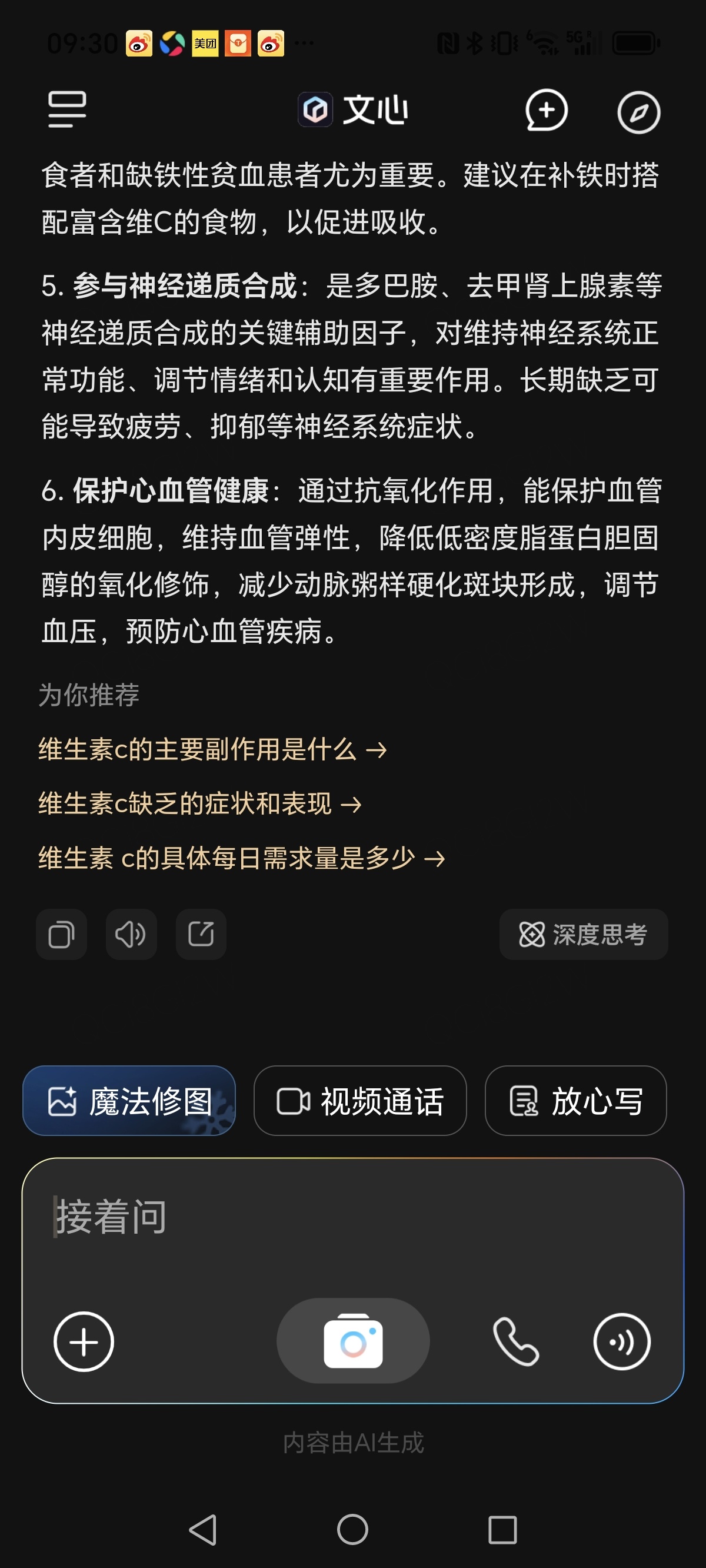
Task: Read the response aloud
Action: click(x=131, y=934)
